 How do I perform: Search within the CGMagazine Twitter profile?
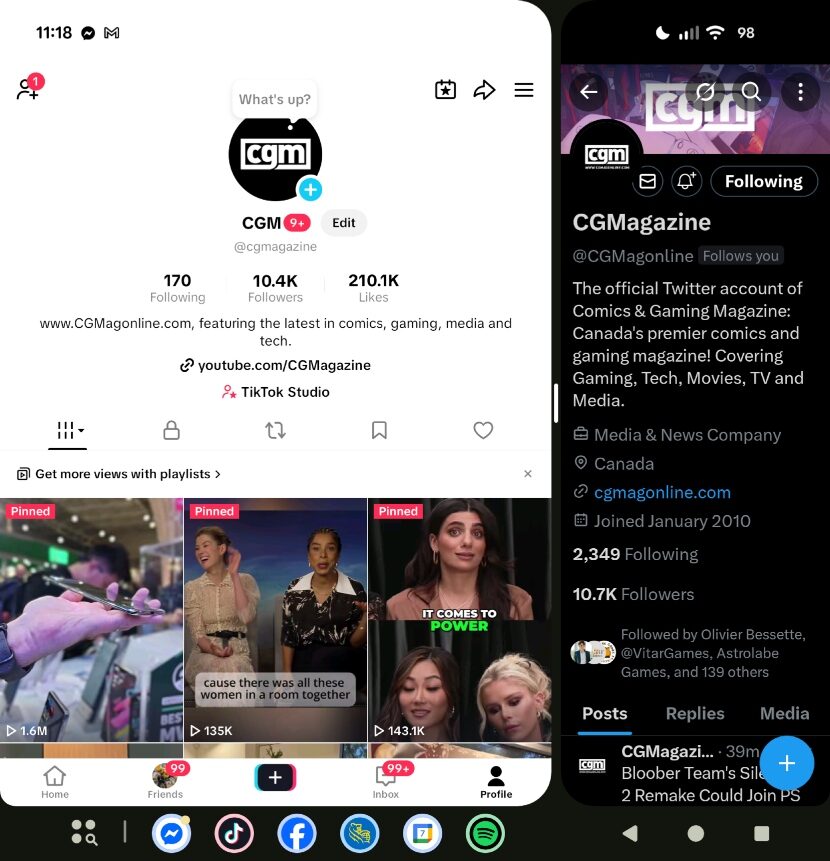click(x=752, y=92)
